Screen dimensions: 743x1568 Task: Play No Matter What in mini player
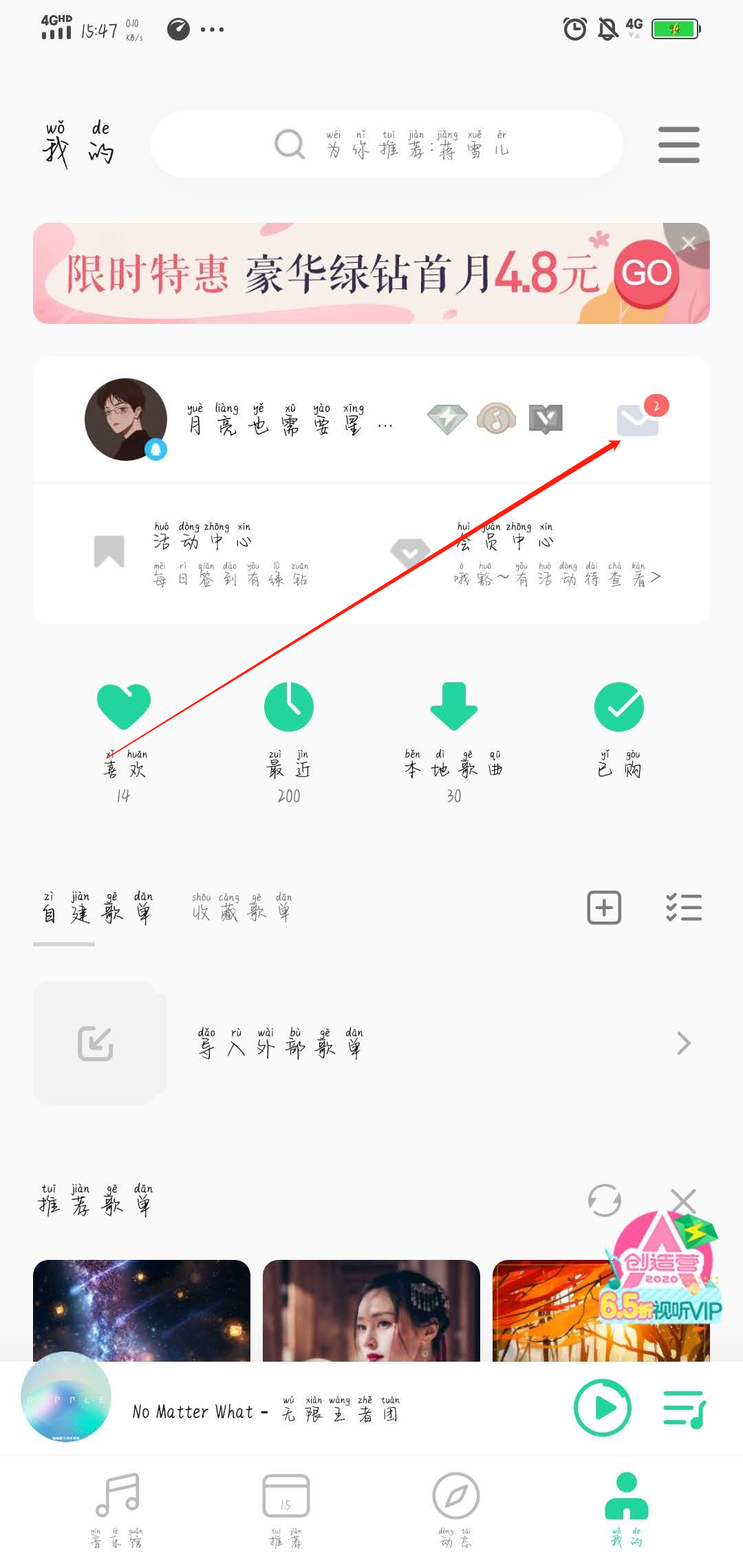tap(603, 1408)
